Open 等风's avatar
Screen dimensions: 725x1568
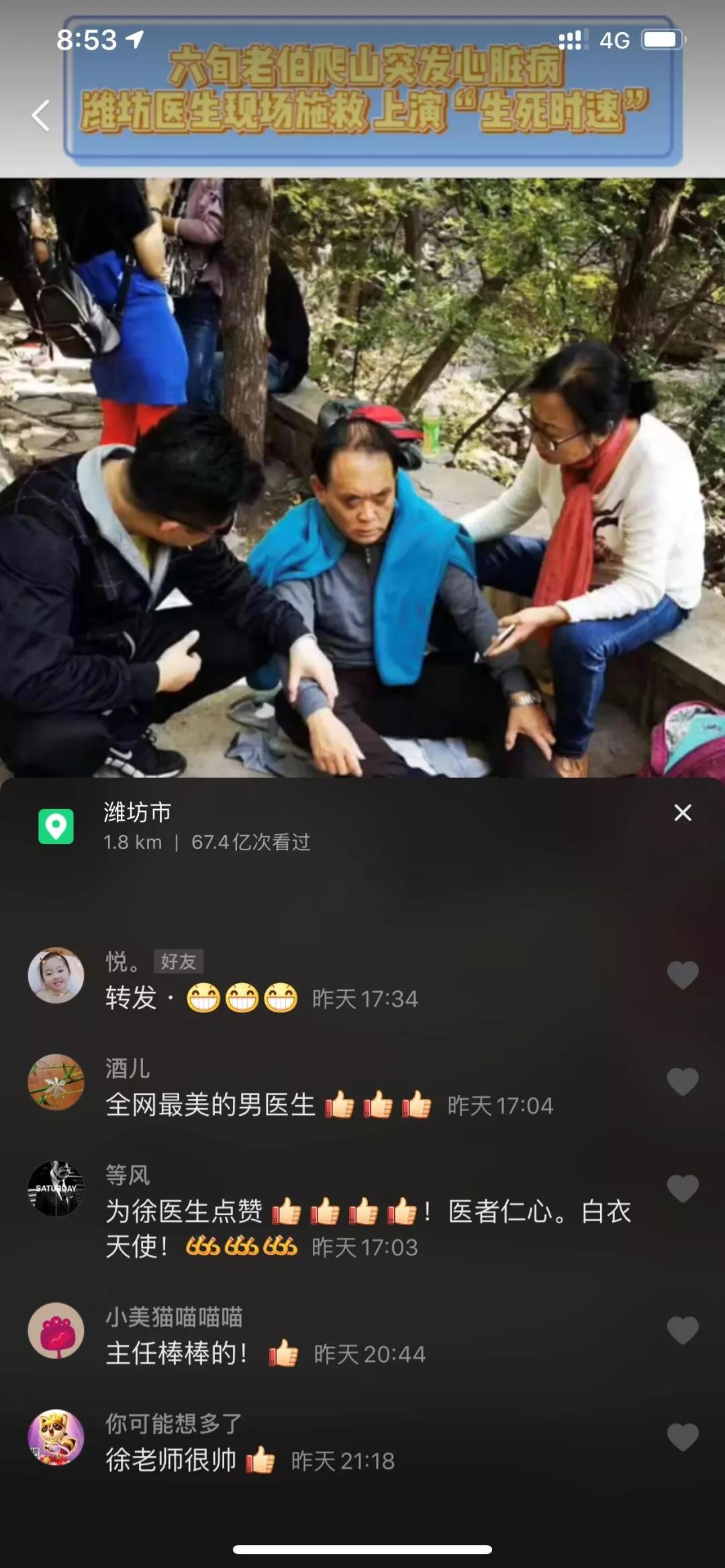(56, 1189)
